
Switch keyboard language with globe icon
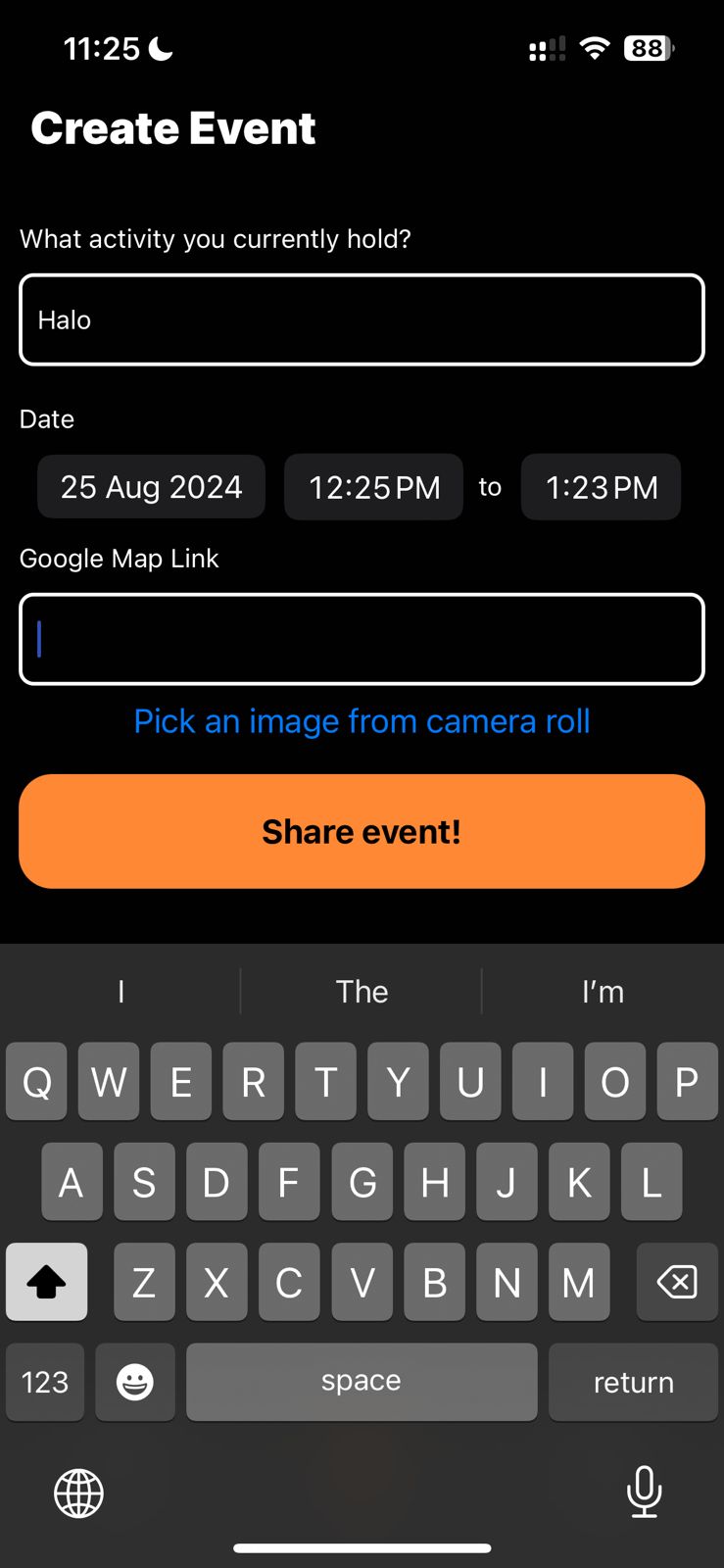[x=77, y=1493]
